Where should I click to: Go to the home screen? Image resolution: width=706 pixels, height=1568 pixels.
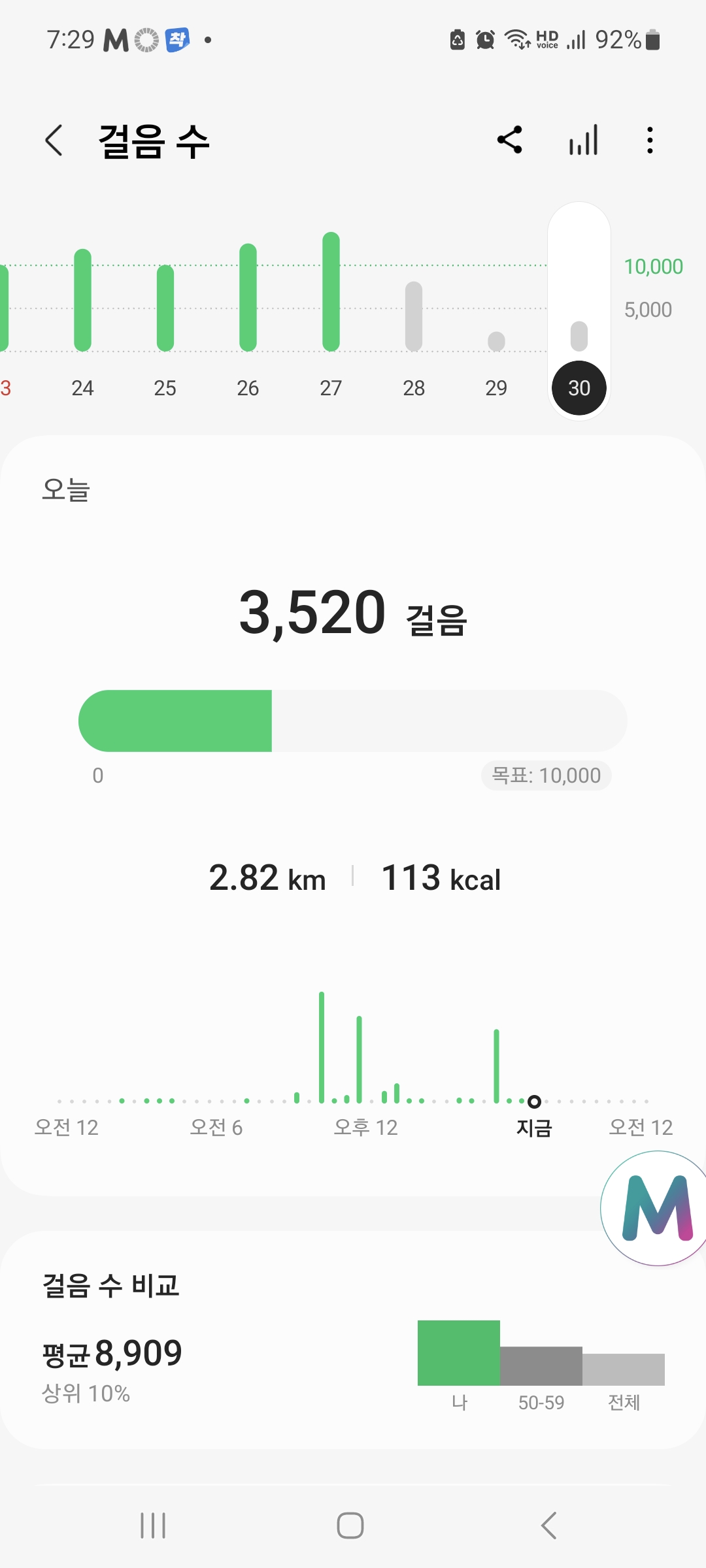point(350,1526)
